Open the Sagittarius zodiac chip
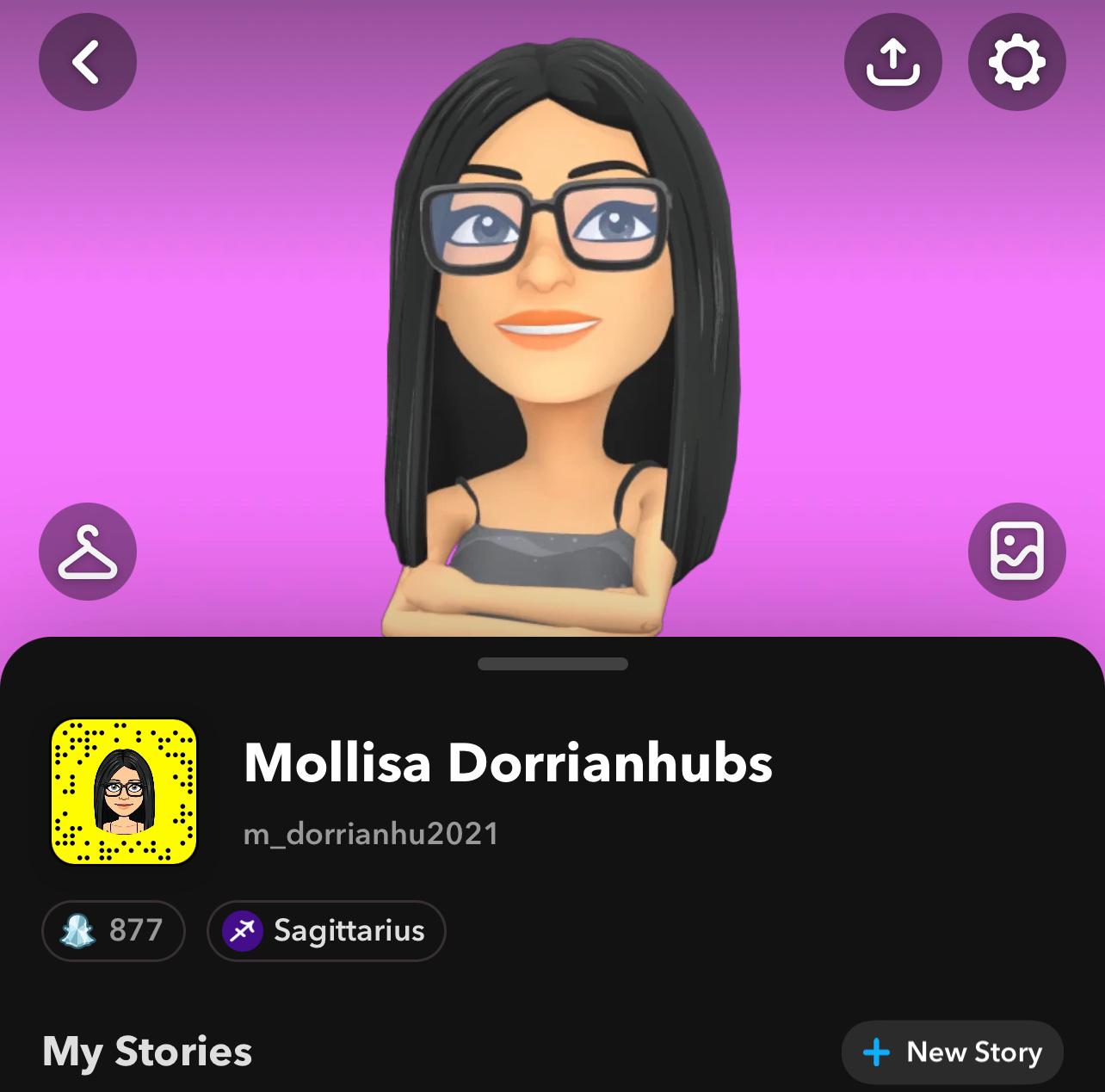 pos(326,930)
